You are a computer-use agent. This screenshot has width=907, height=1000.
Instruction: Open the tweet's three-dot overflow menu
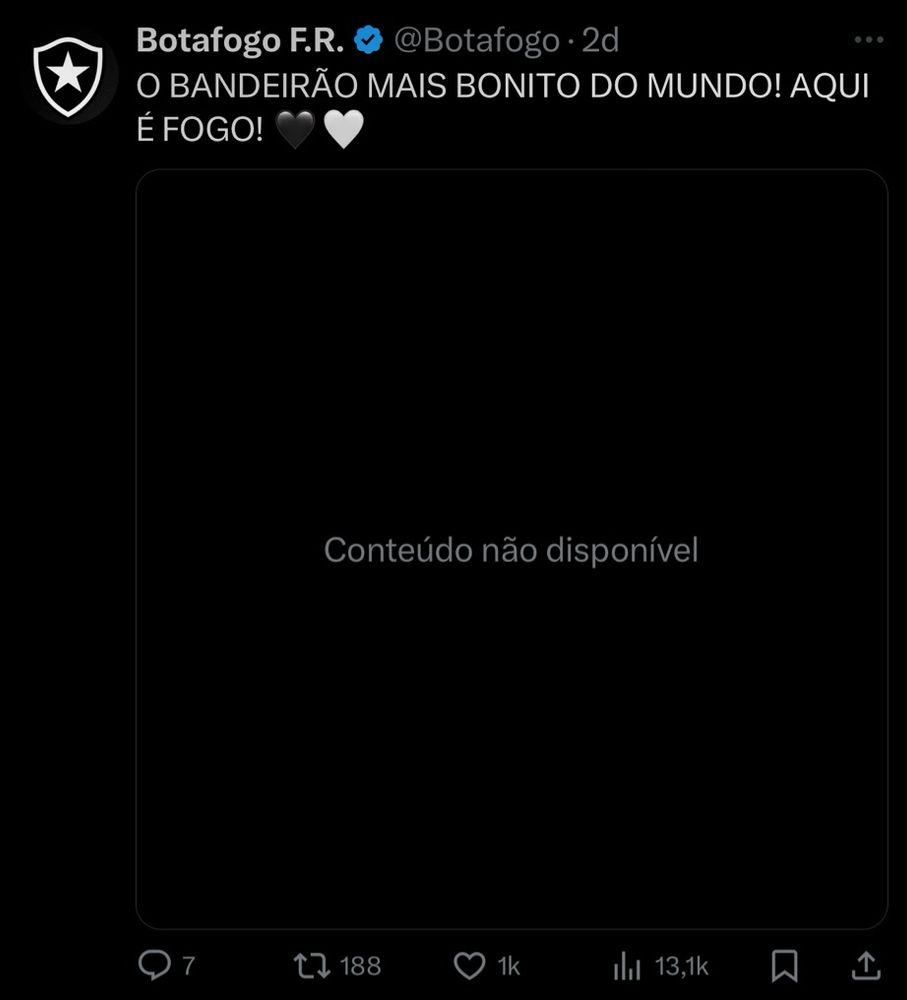[x=867, y=40]
